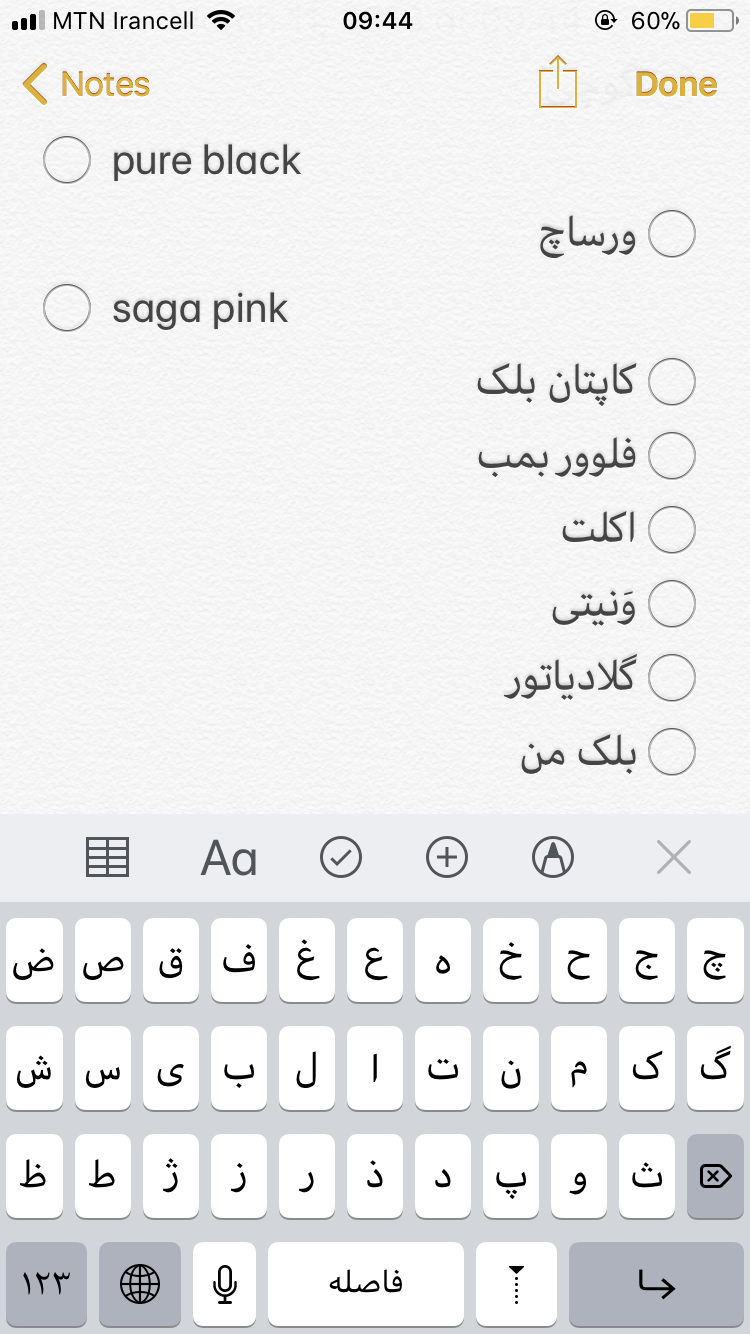Check off the کاپتان بلک item
The height and width of the screenshot is (1334, 750).
pos(672,382)
